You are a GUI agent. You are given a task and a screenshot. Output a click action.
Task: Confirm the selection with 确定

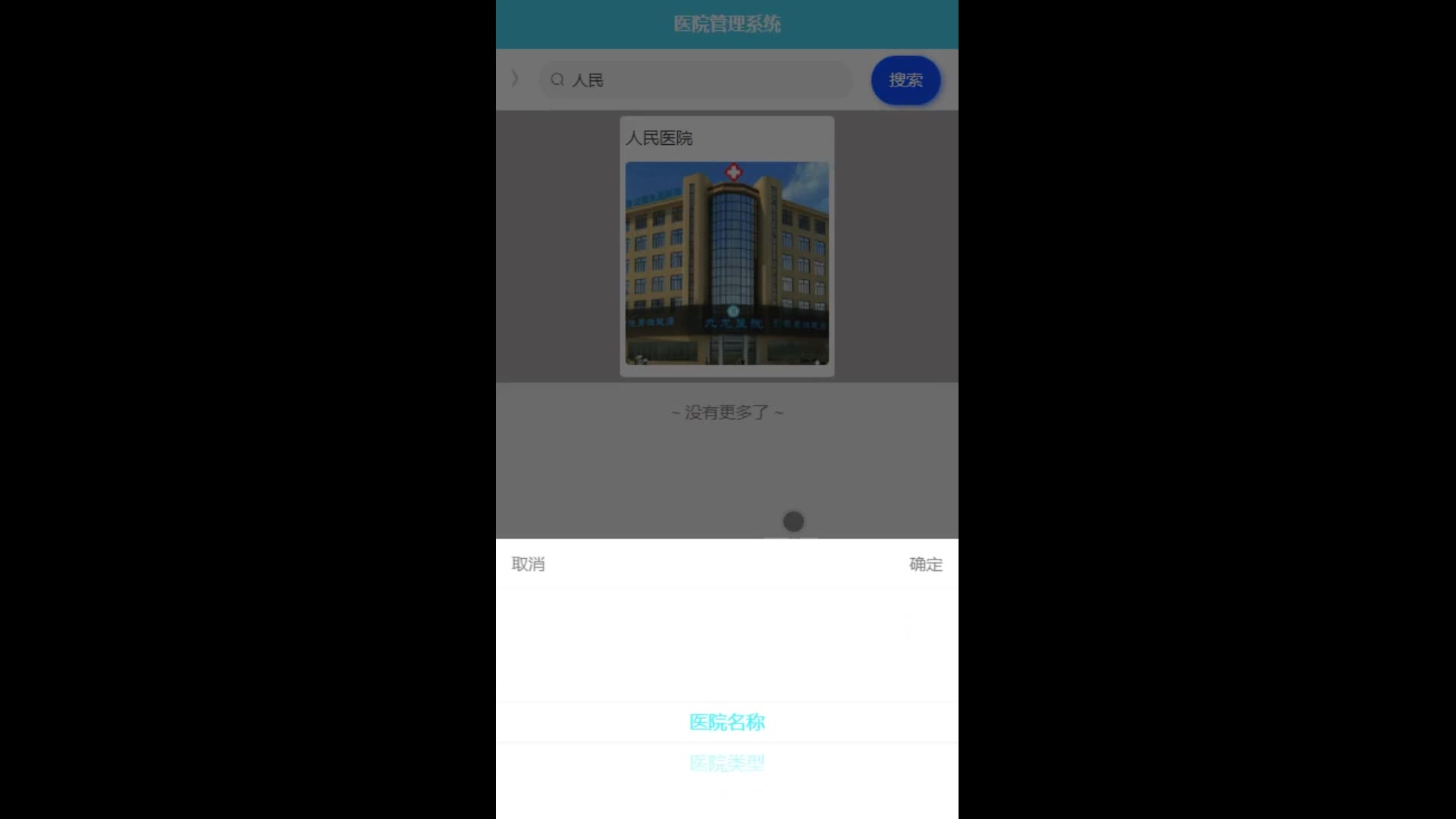click(x=925, y=564)
